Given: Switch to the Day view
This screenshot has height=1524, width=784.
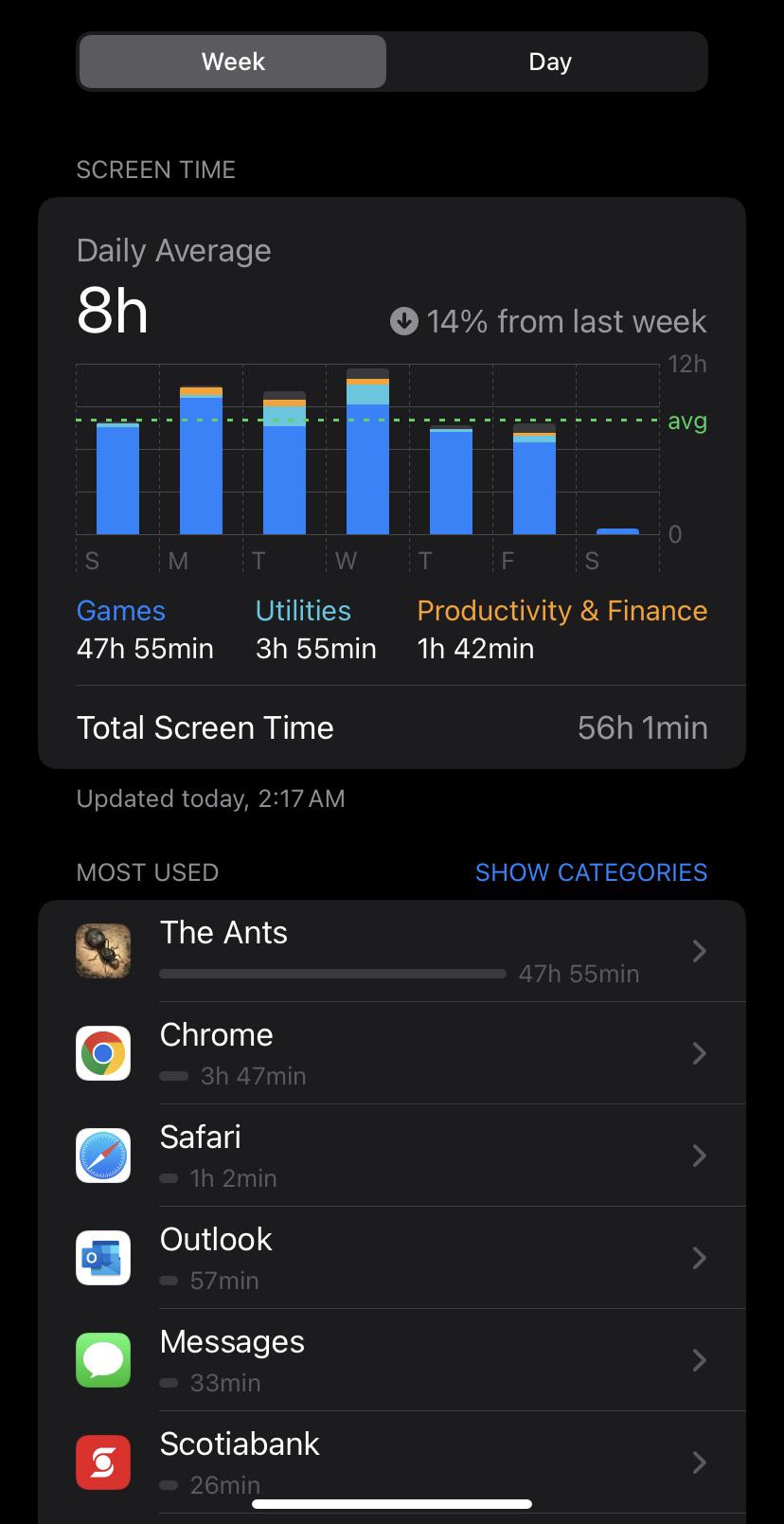Looking at the screenshot, I should tap(549, 63).
